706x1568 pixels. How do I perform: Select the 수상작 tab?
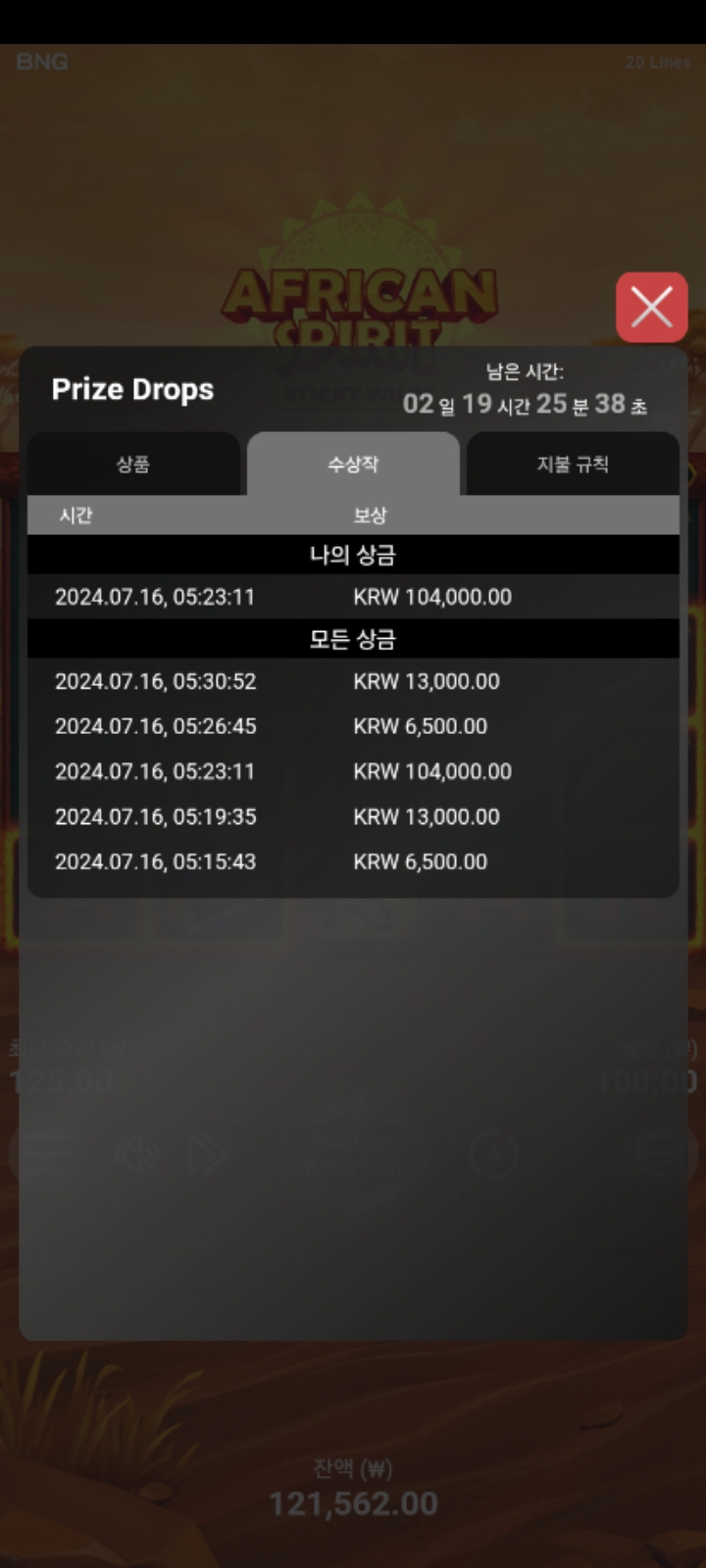[x=353, y=465]
